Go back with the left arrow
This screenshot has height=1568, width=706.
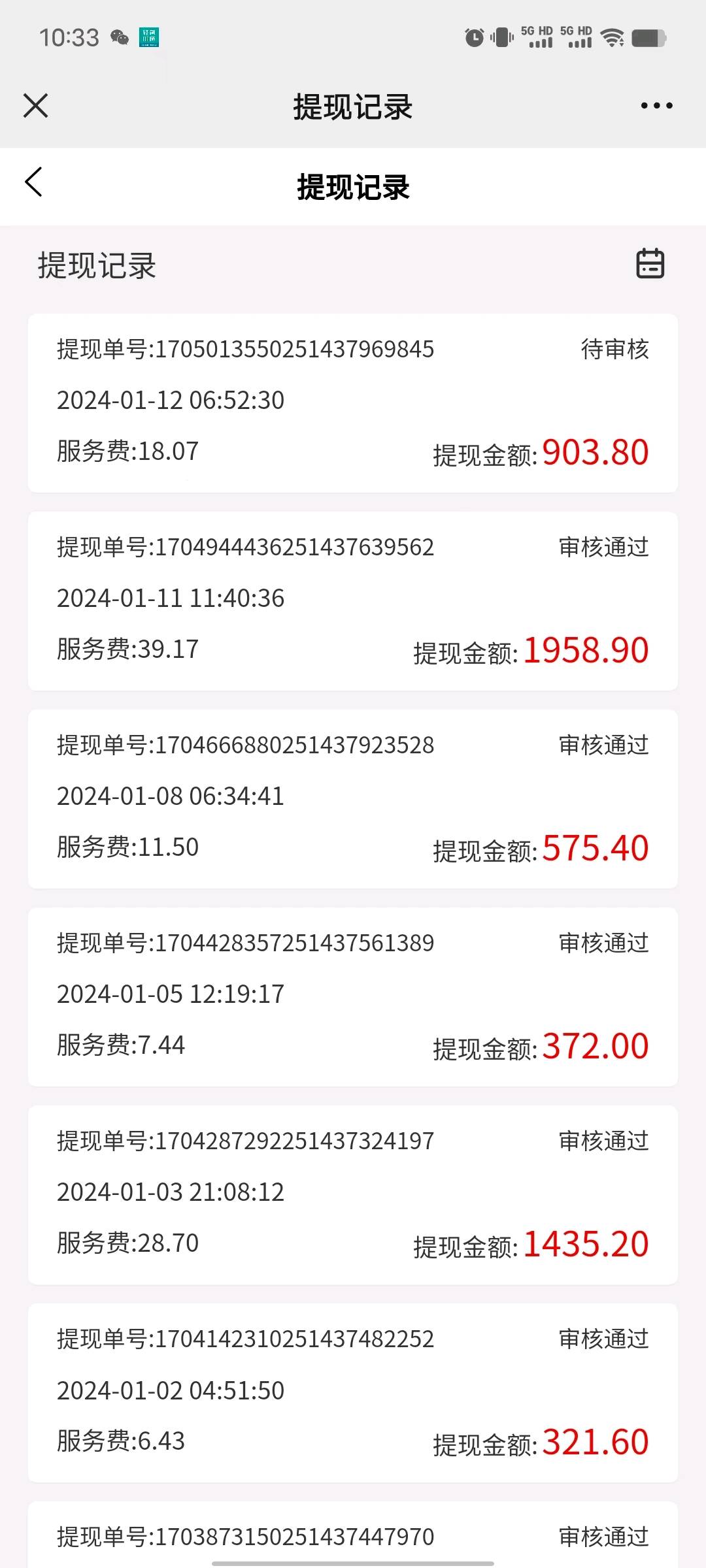34,182
